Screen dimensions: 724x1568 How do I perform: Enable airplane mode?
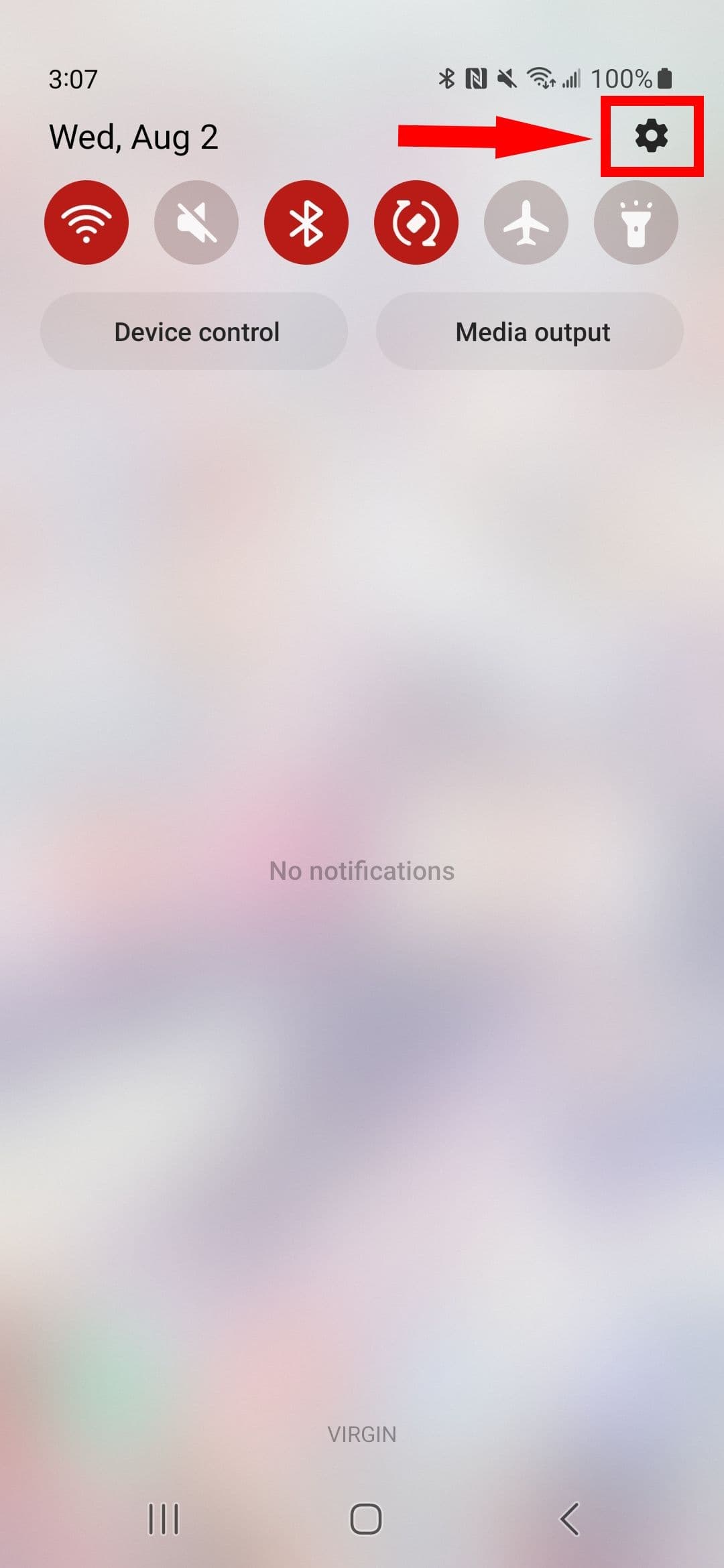point(526,222)
